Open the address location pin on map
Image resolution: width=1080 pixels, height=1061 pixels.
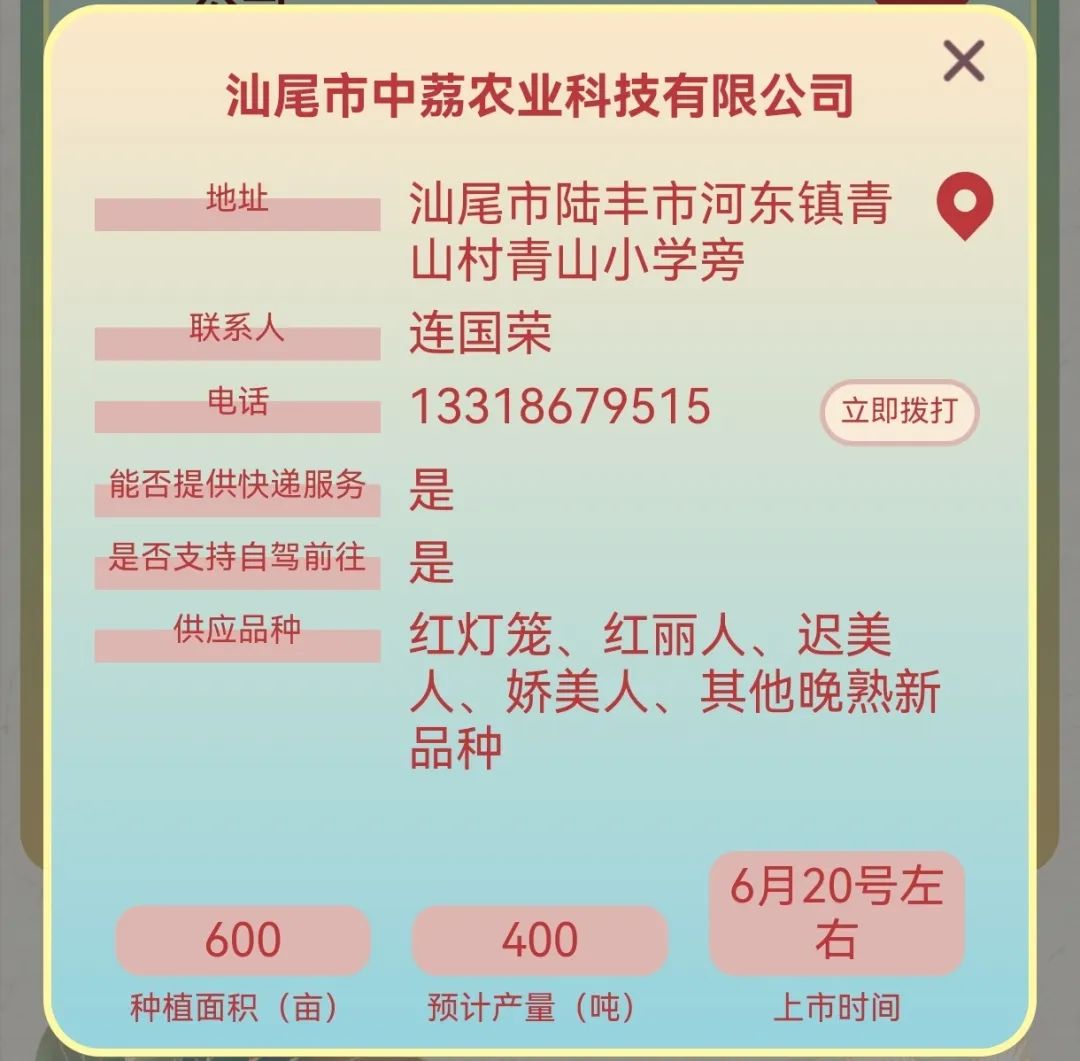coord(964,204)
